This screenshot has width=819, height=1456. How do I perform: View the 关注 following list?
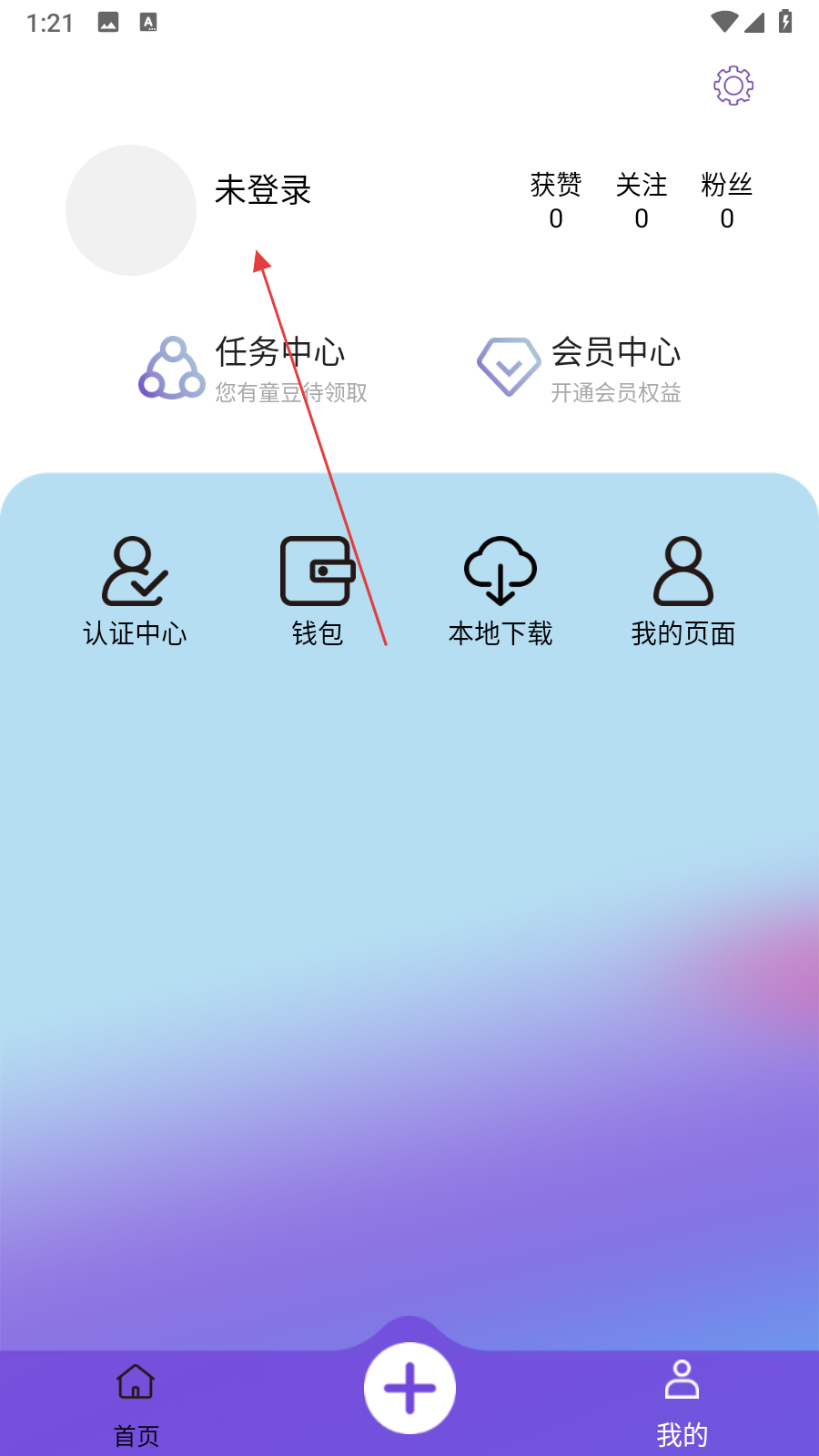(x=642, y=200)
